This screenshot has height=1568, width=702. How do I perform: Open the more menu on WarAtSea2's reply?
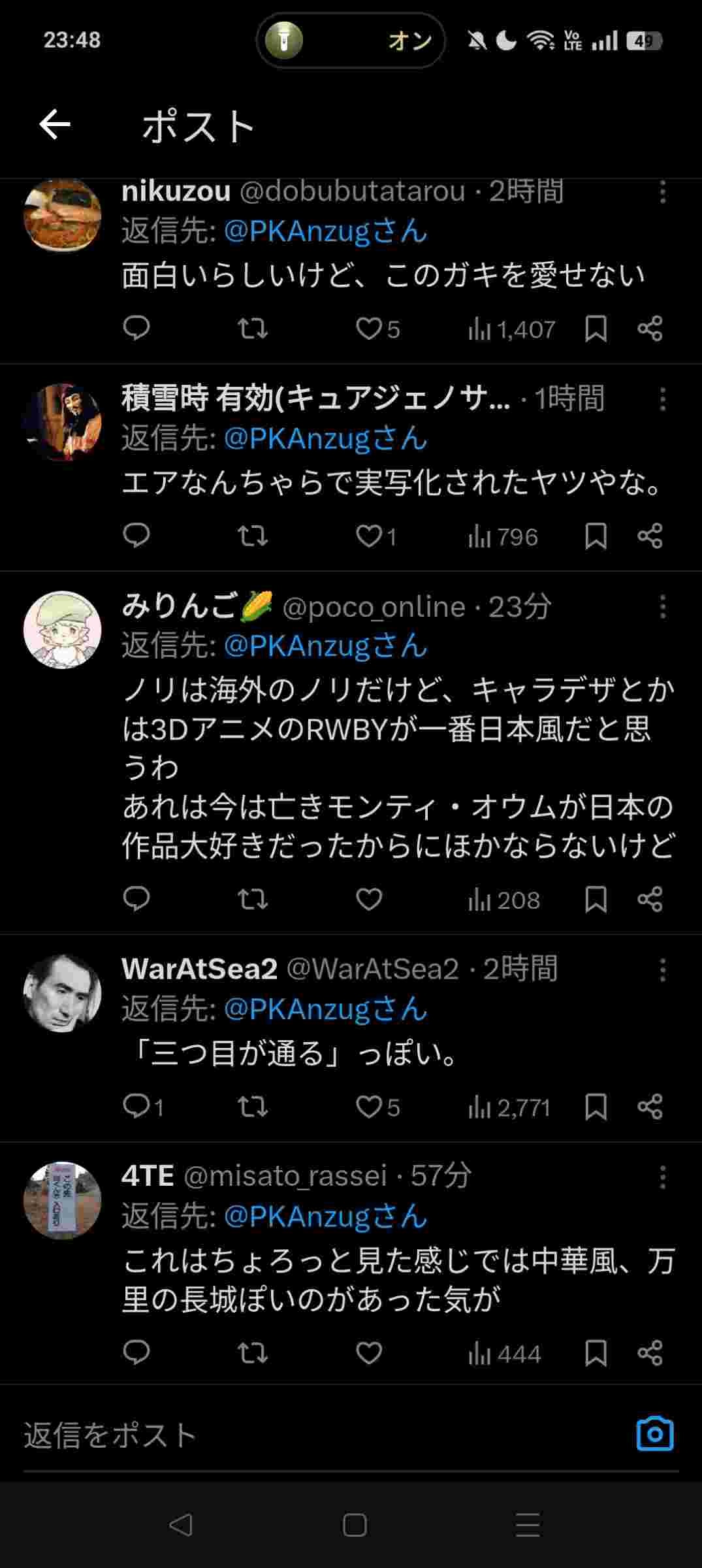(662, 970)
